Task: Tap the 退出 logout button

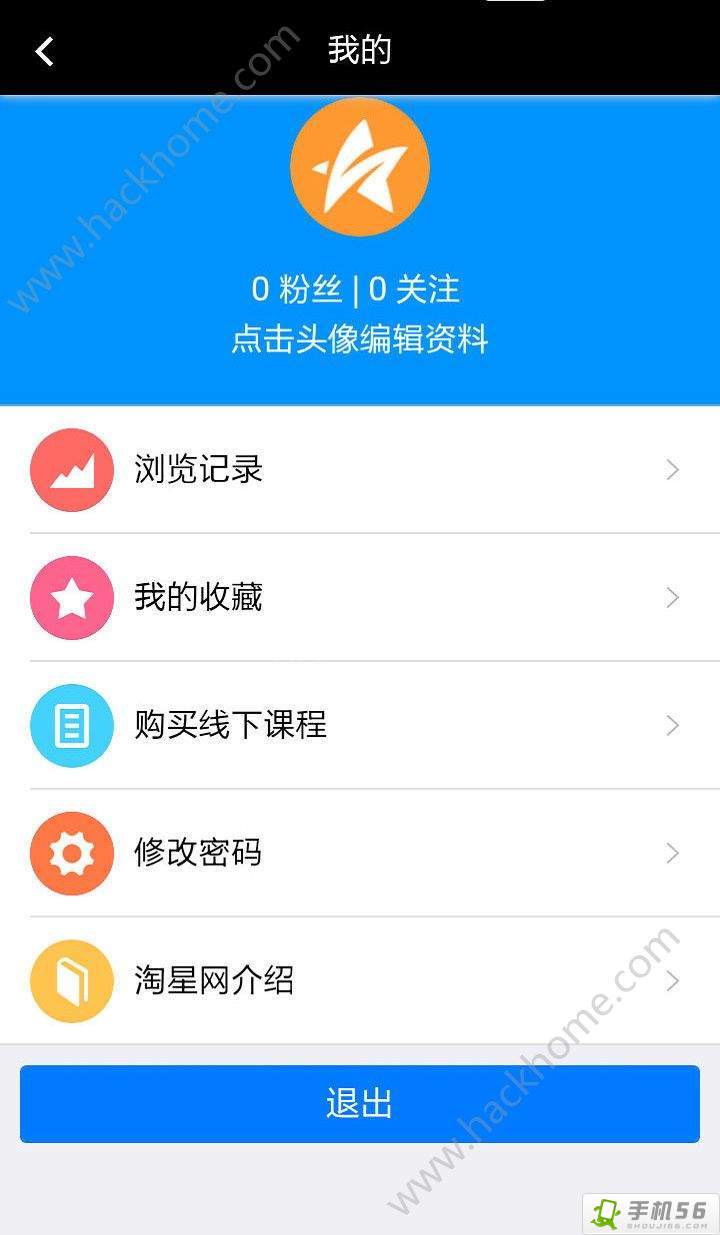Action: (x=360, y=1104)
